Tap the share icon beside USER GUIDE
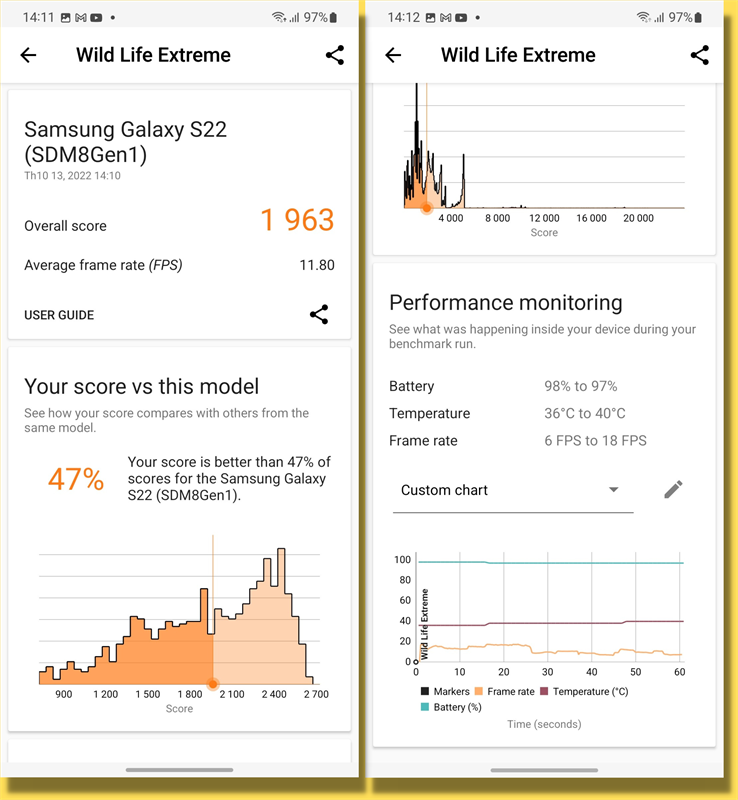This screenshot has width=738, height=800. tap(319, 314)
